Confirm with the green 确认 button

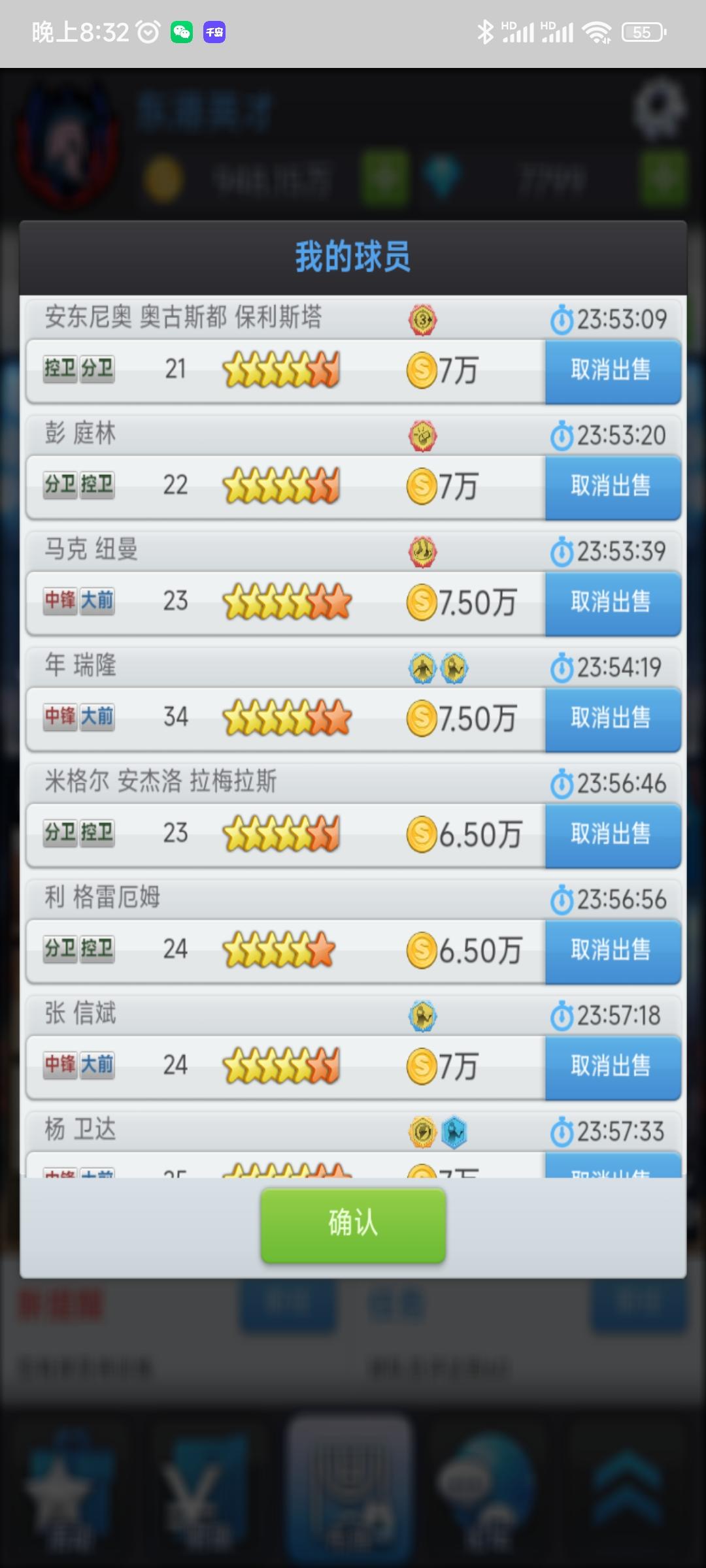(x=353, y=1224)
